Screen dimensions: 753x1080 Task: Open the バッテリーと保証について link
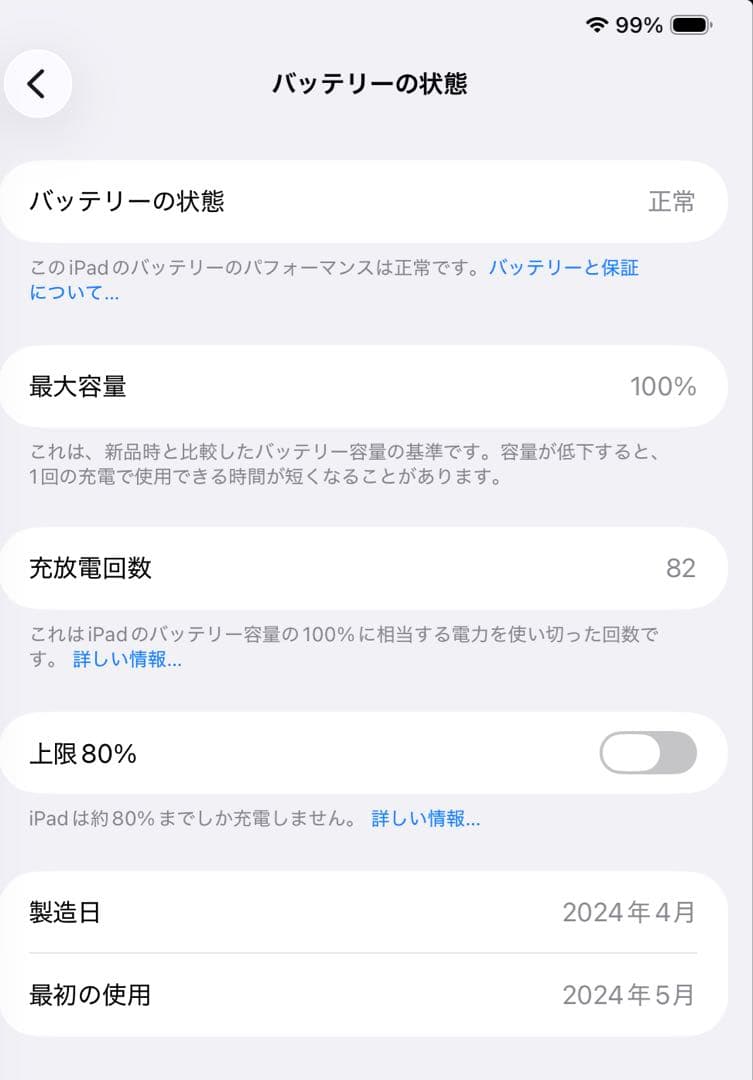565,267
